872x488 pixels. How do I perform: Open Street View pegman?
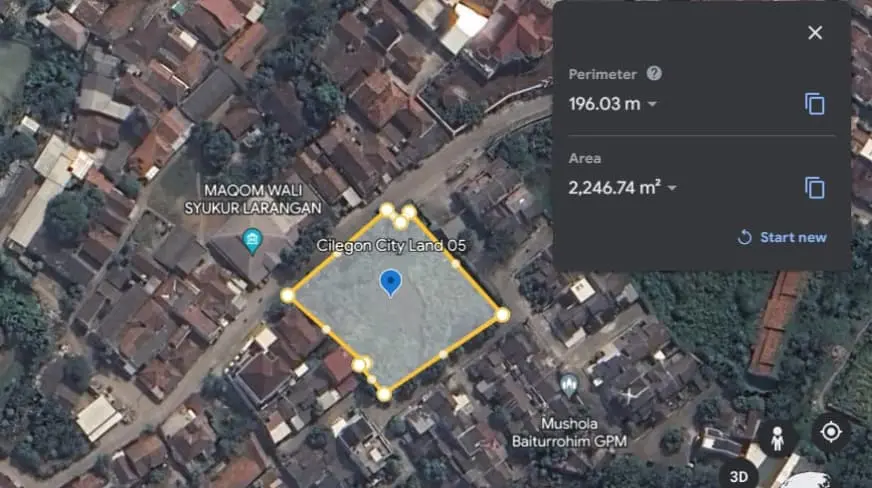click(776, 437)
